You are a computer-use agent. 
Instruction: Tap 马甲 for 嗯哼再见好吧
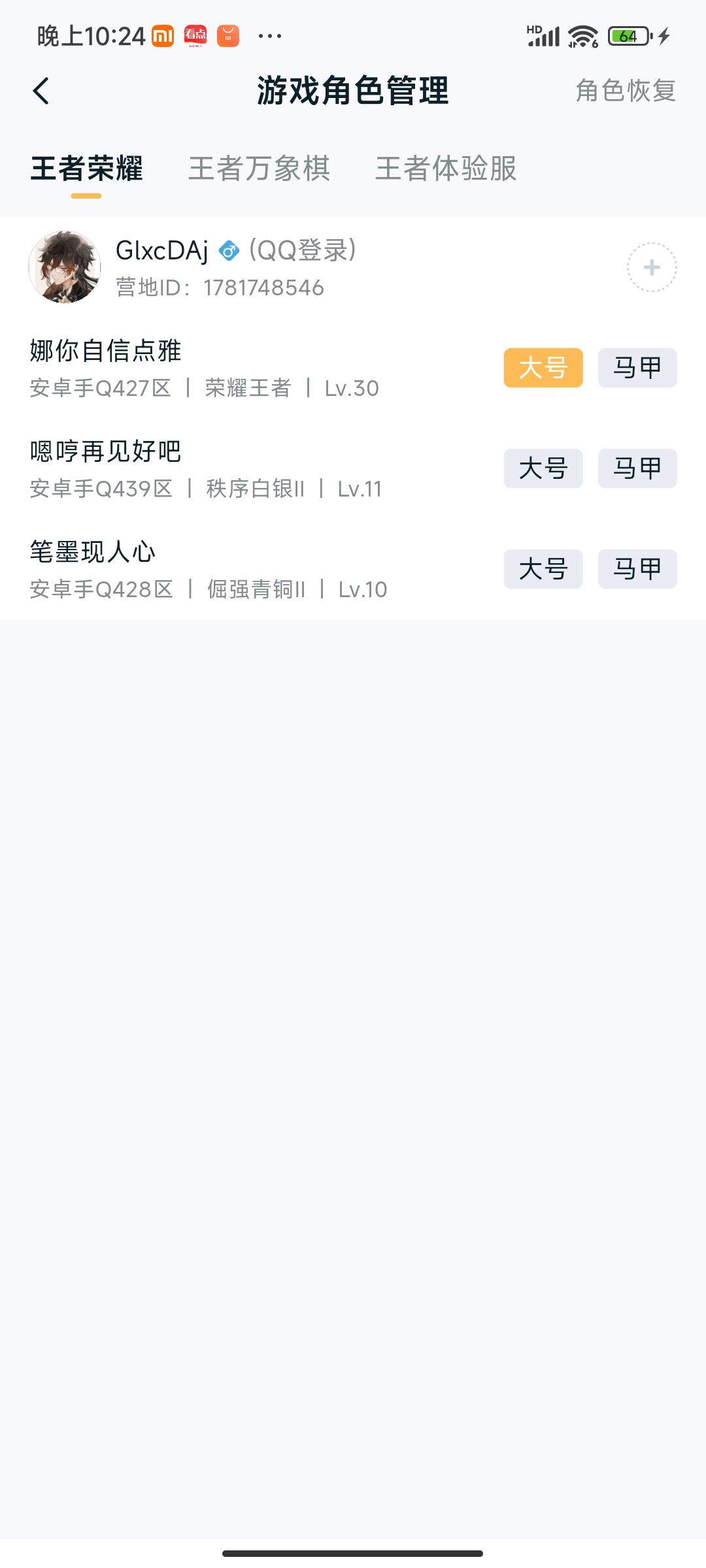pos(637,468)
